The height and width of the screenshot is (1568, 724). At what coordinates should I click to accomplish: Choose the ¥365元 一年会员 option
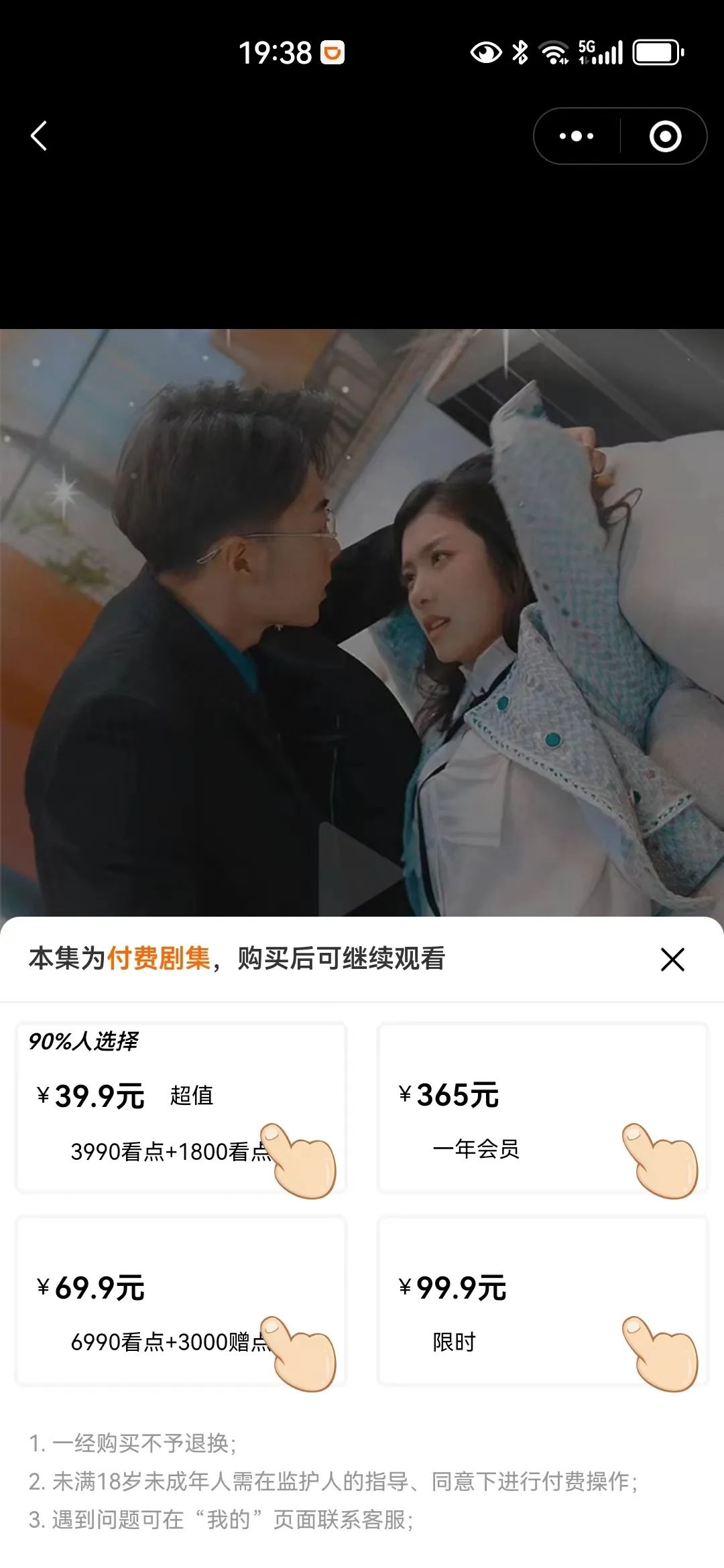(543, 1108)
